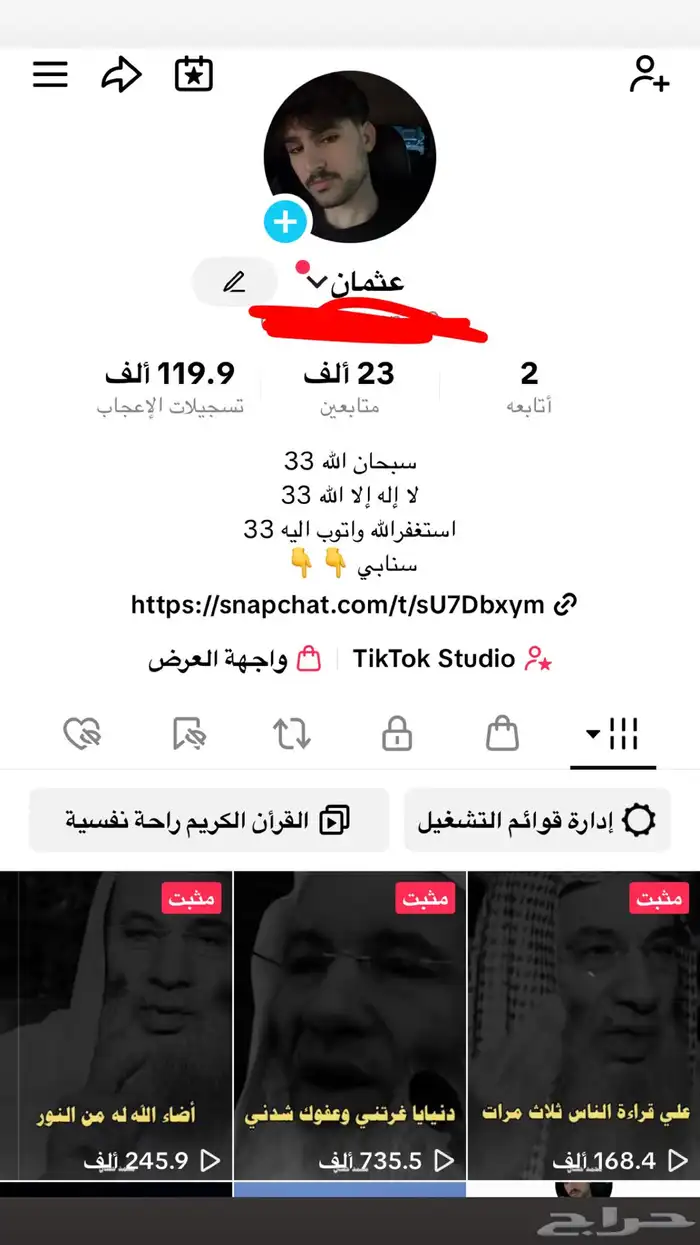Open إدارة قوائم التشغيل playlist management
The image size is (700, 1245).
(x=537, y=821)
